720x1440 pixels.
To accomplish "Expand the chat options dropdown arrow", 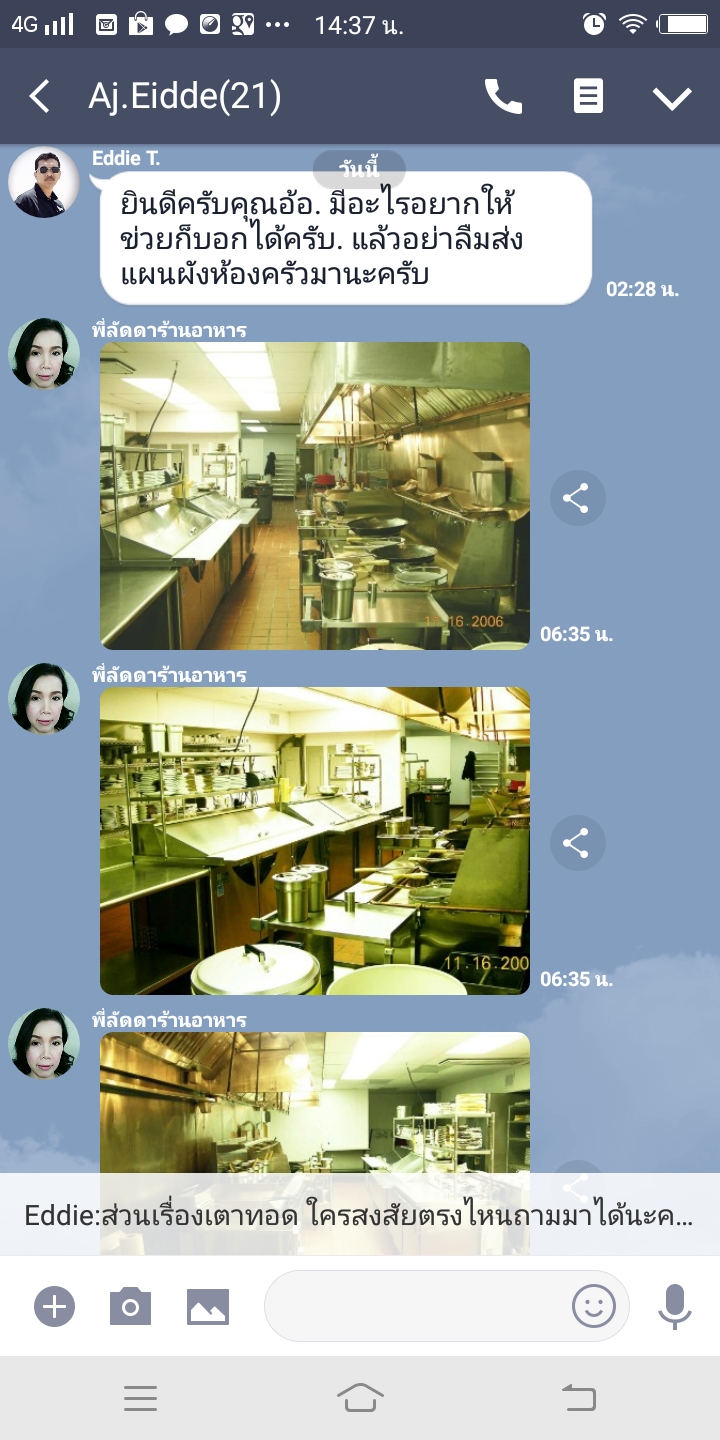I will (672, 97).
